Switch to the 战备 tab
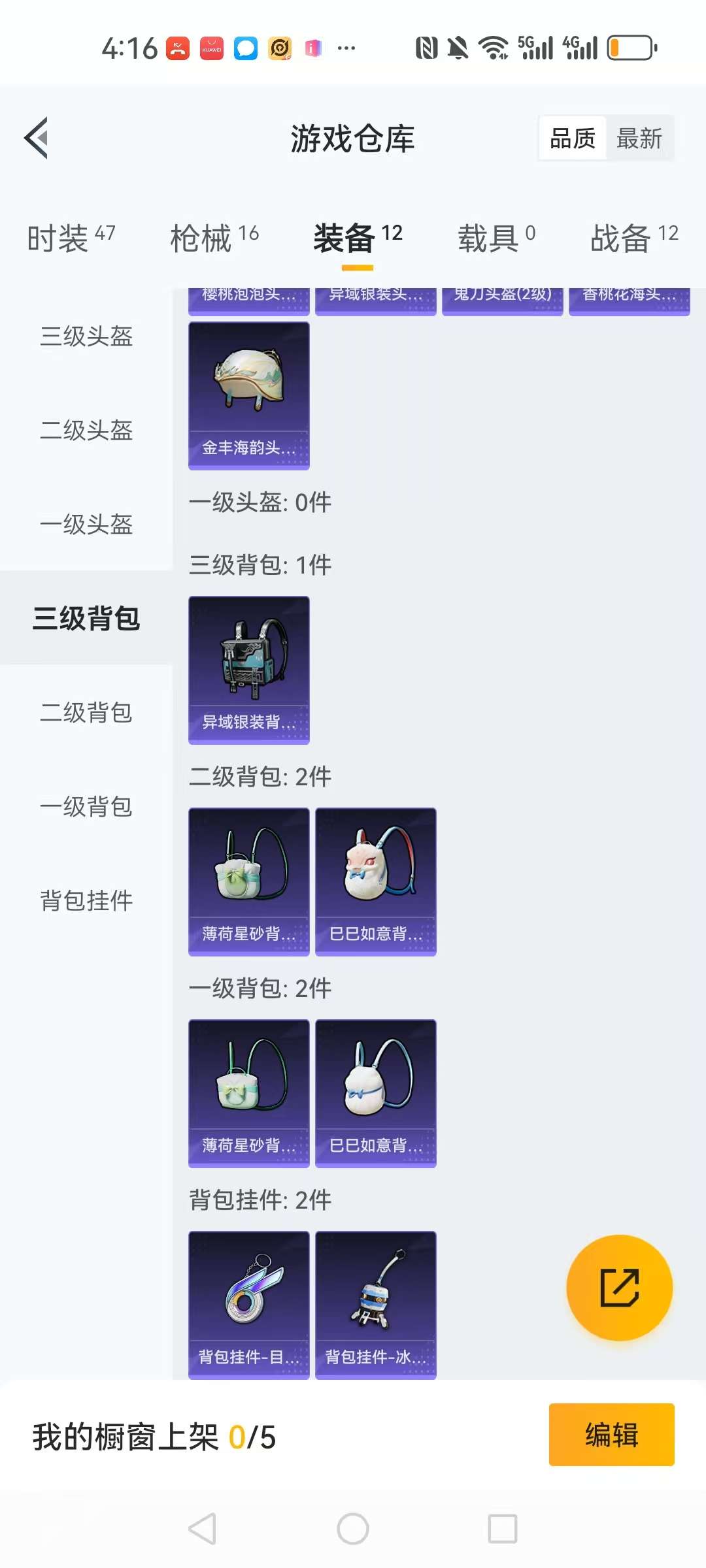 click(x=634, y=237)
